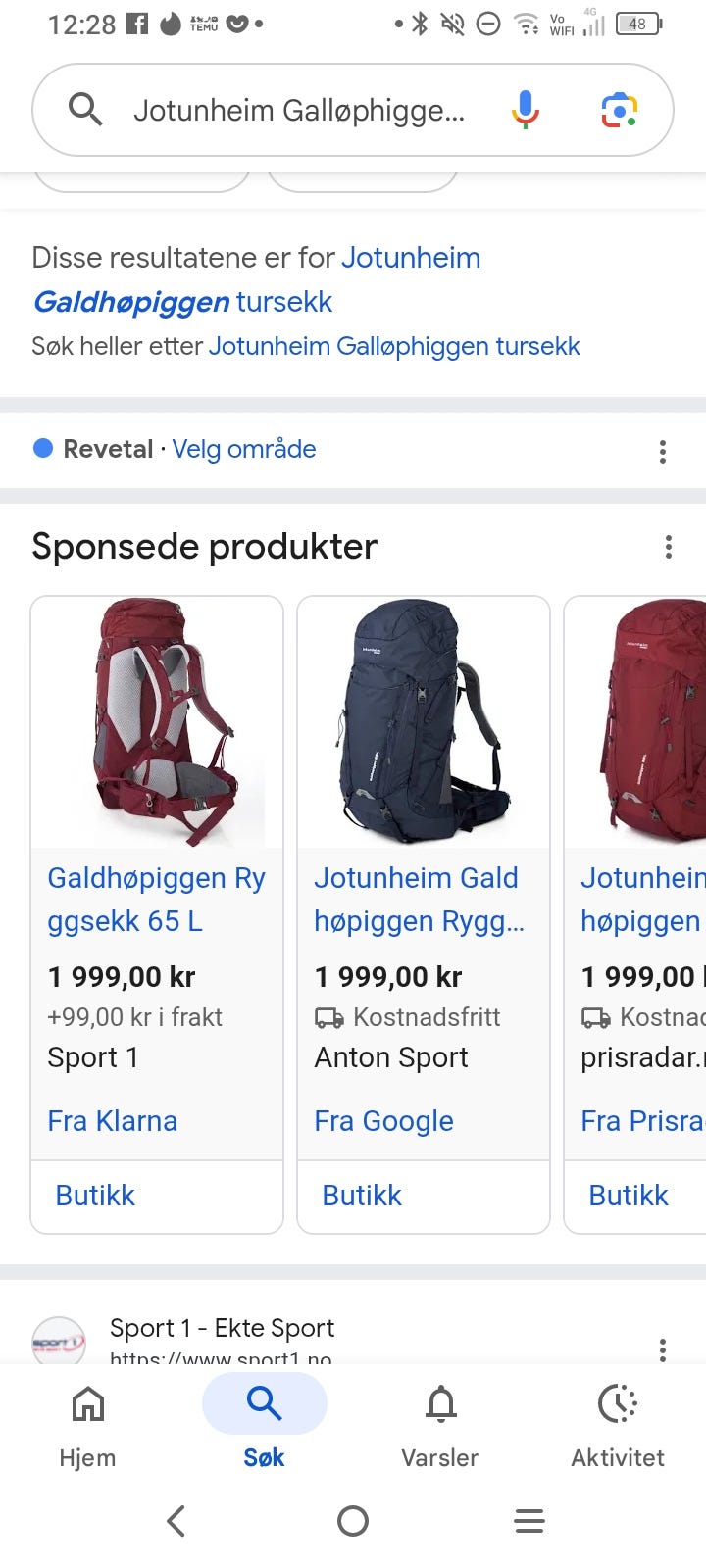View Aktivitet with the activity clock icon
The height and width of the screenshot is (1568, 706).
click(617, 1403)
